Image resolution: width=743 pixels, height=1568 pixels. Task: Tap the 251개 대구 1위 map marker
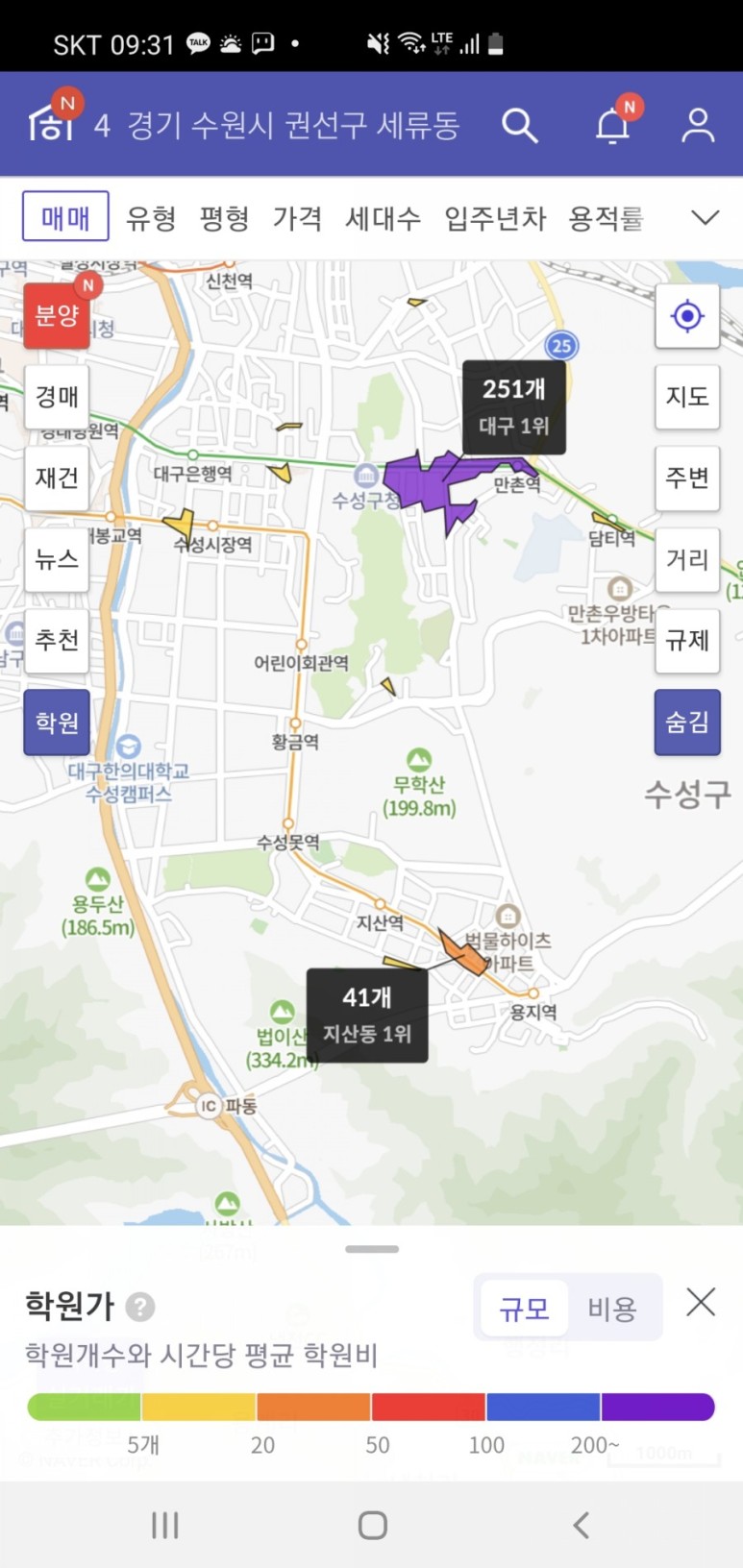[513, 405]
